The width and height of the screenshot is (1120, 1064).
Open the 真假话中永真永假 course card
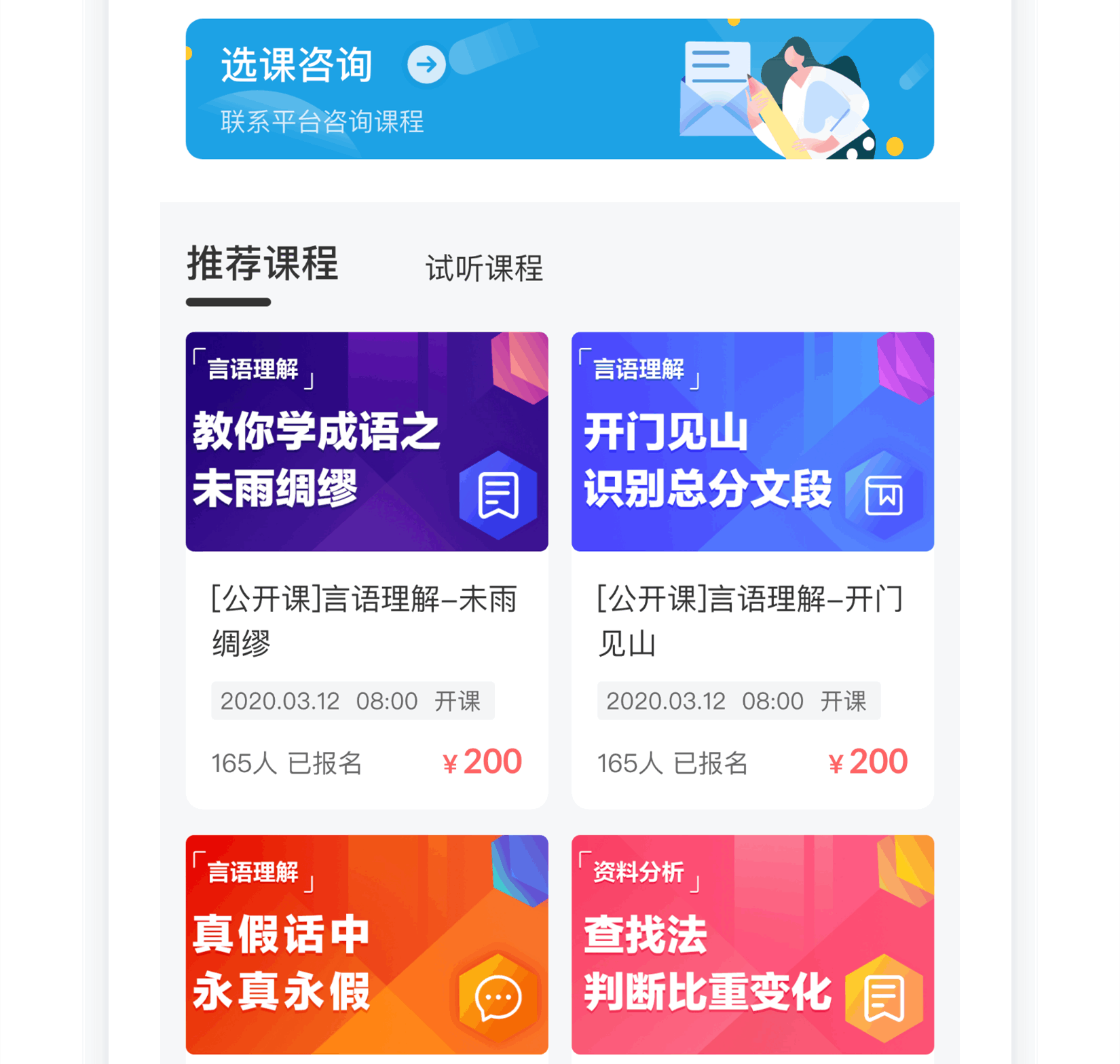click(x=367, y=945)
